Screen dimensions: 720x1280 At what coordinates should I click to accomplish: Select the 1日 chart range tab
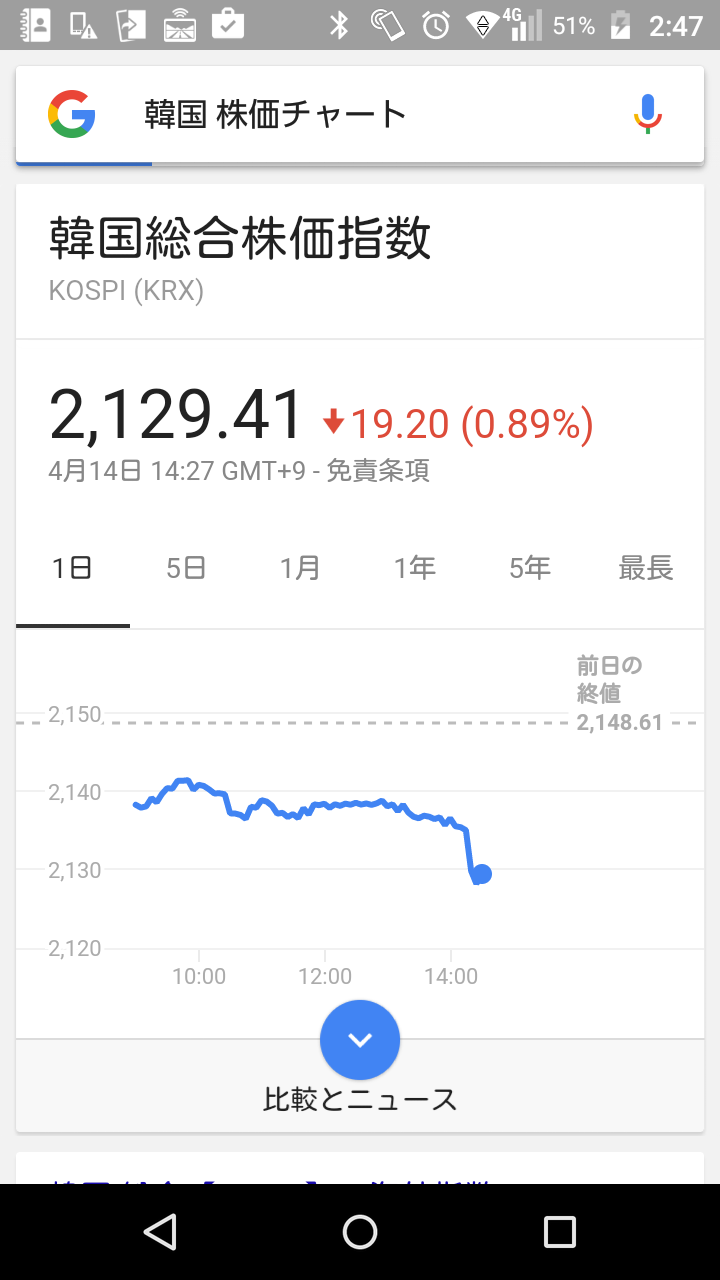coord(73,569)
